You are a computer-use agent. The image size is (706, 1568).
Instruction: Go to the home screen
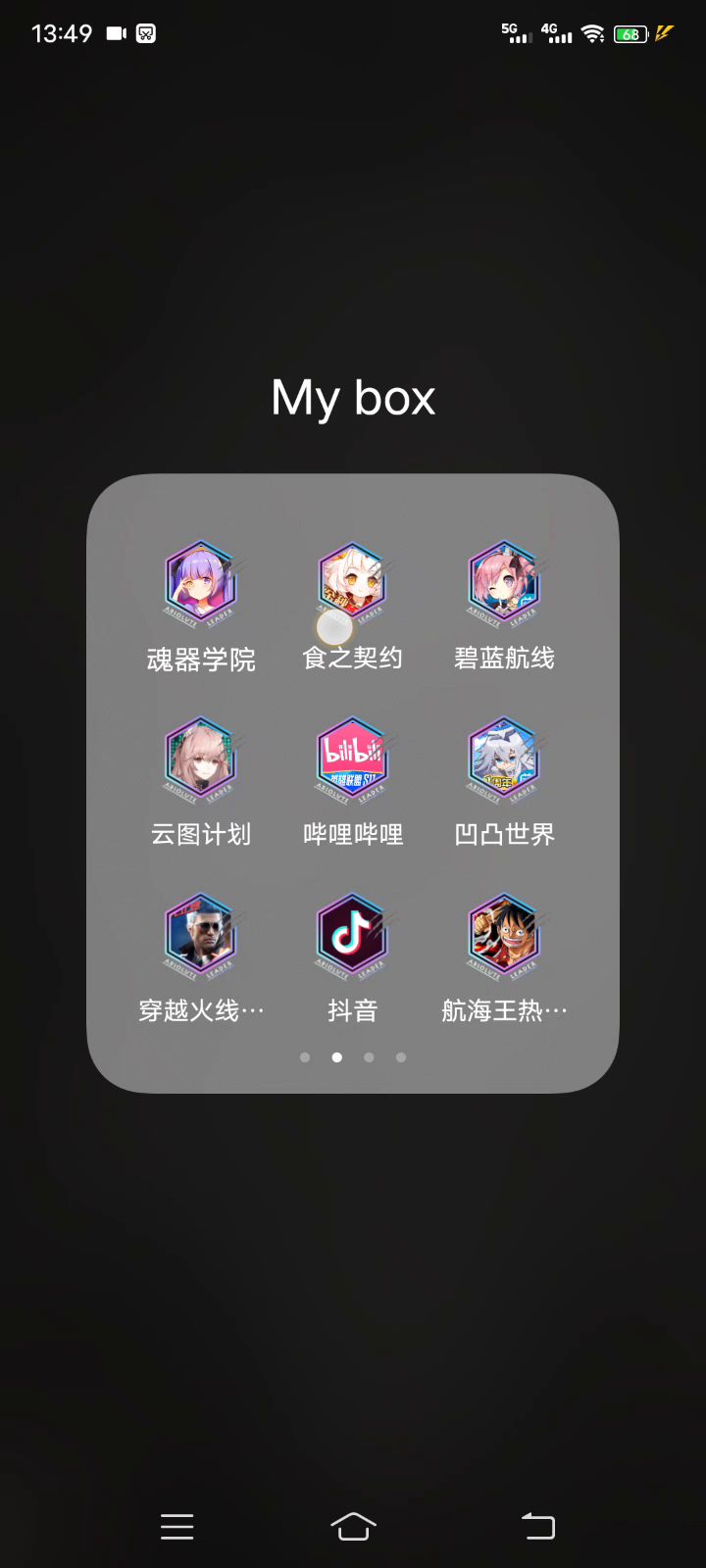(353, 1526)
